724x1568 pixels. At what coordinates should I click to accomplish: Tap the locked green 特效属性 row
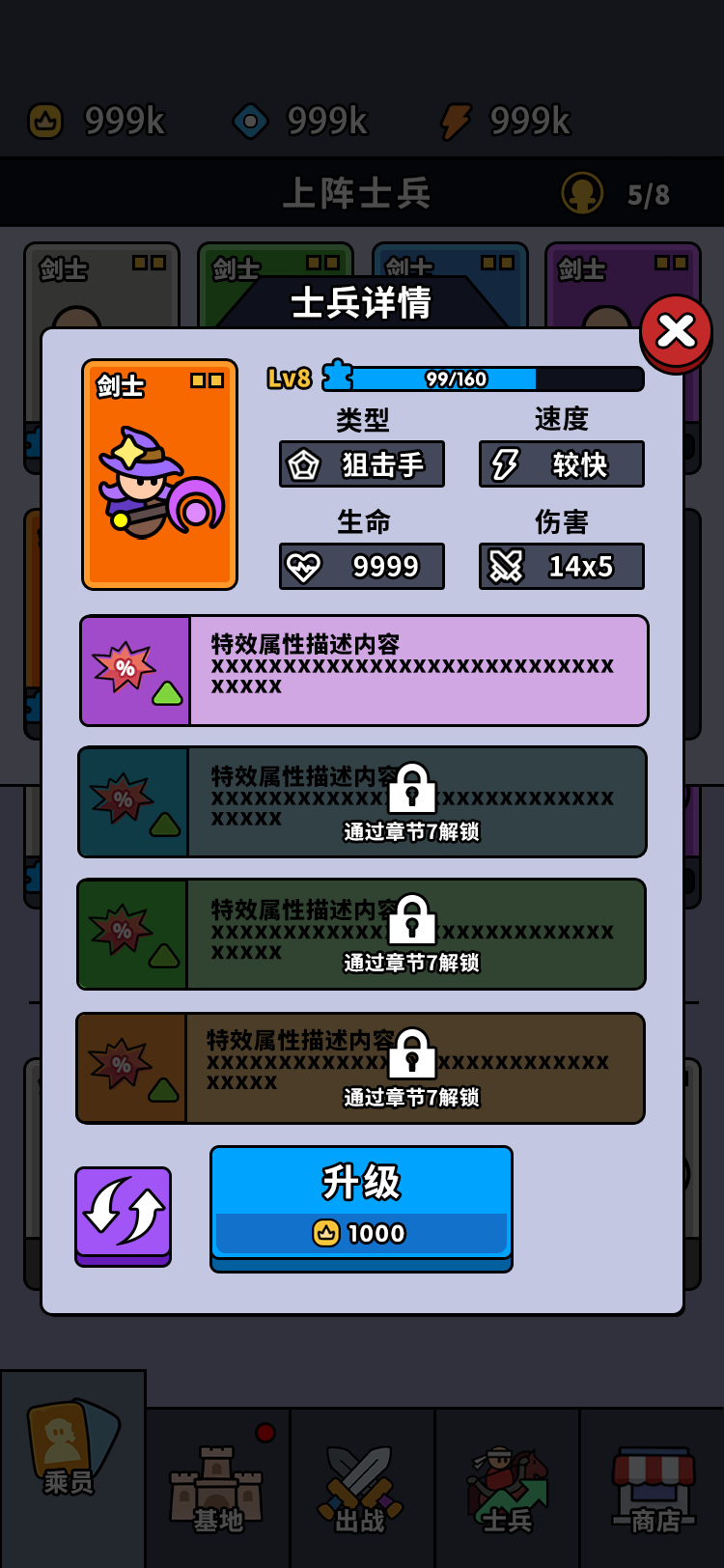[x=361, y=934]
